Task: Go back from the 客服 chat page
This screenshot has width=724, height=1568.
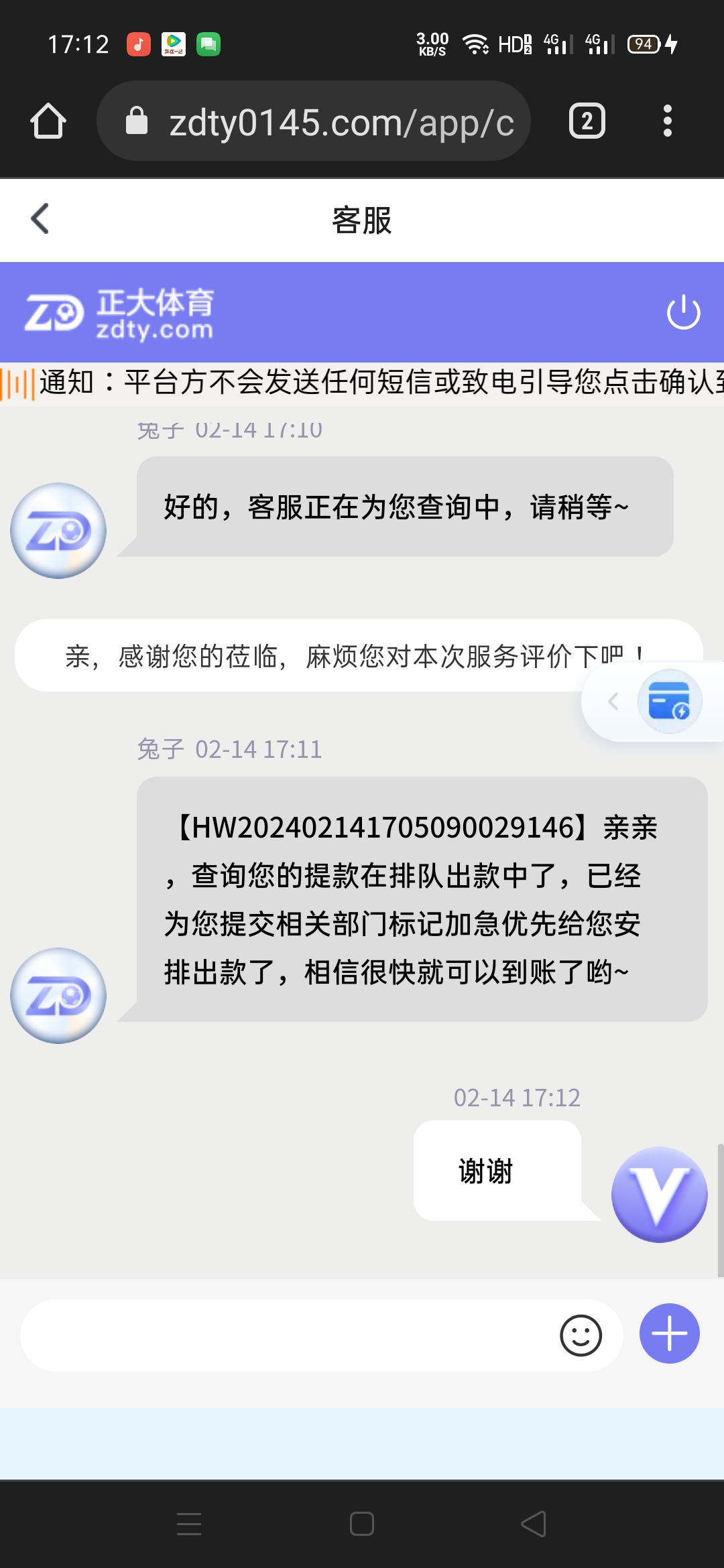Action: pos(40,219)
